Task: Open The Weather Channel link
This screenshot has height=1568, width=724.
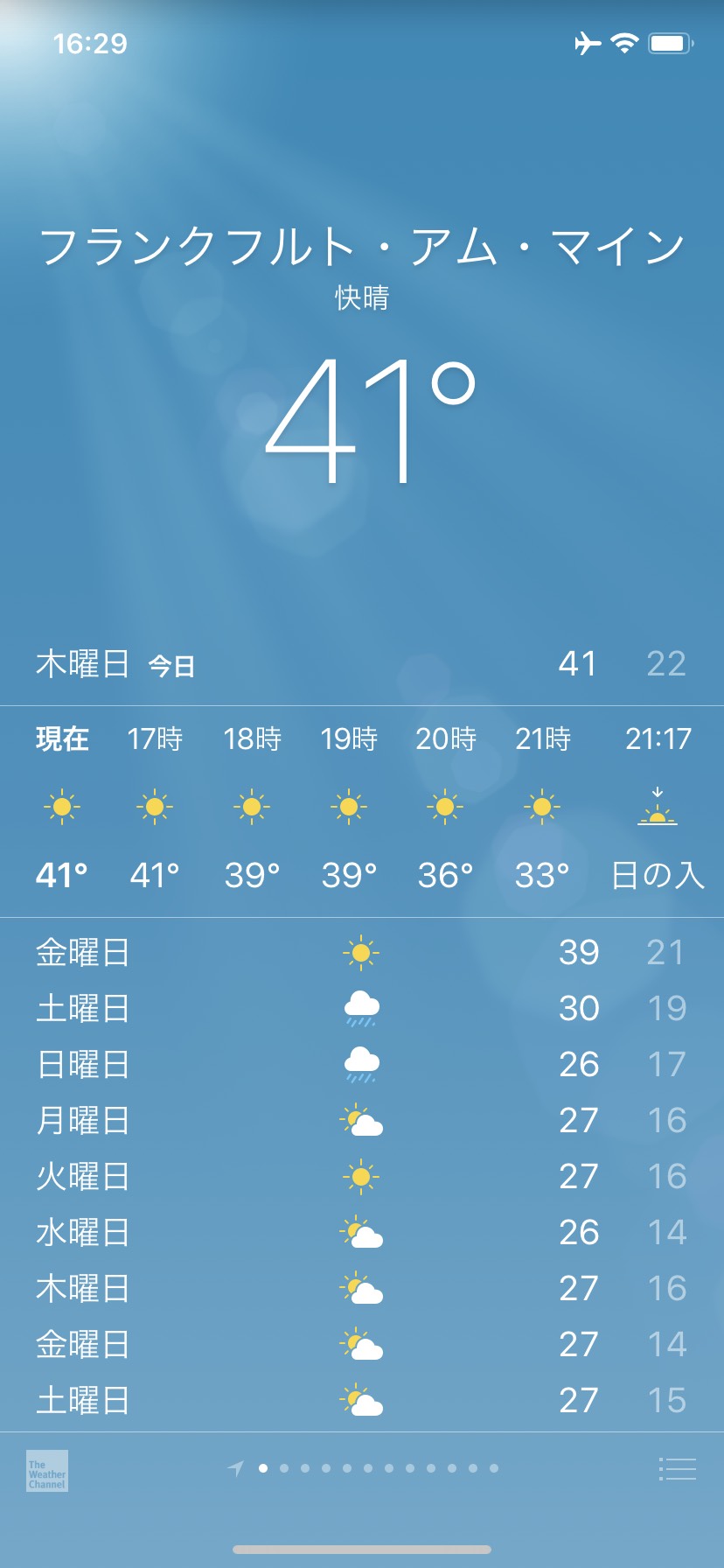Action: (47, 1471)
